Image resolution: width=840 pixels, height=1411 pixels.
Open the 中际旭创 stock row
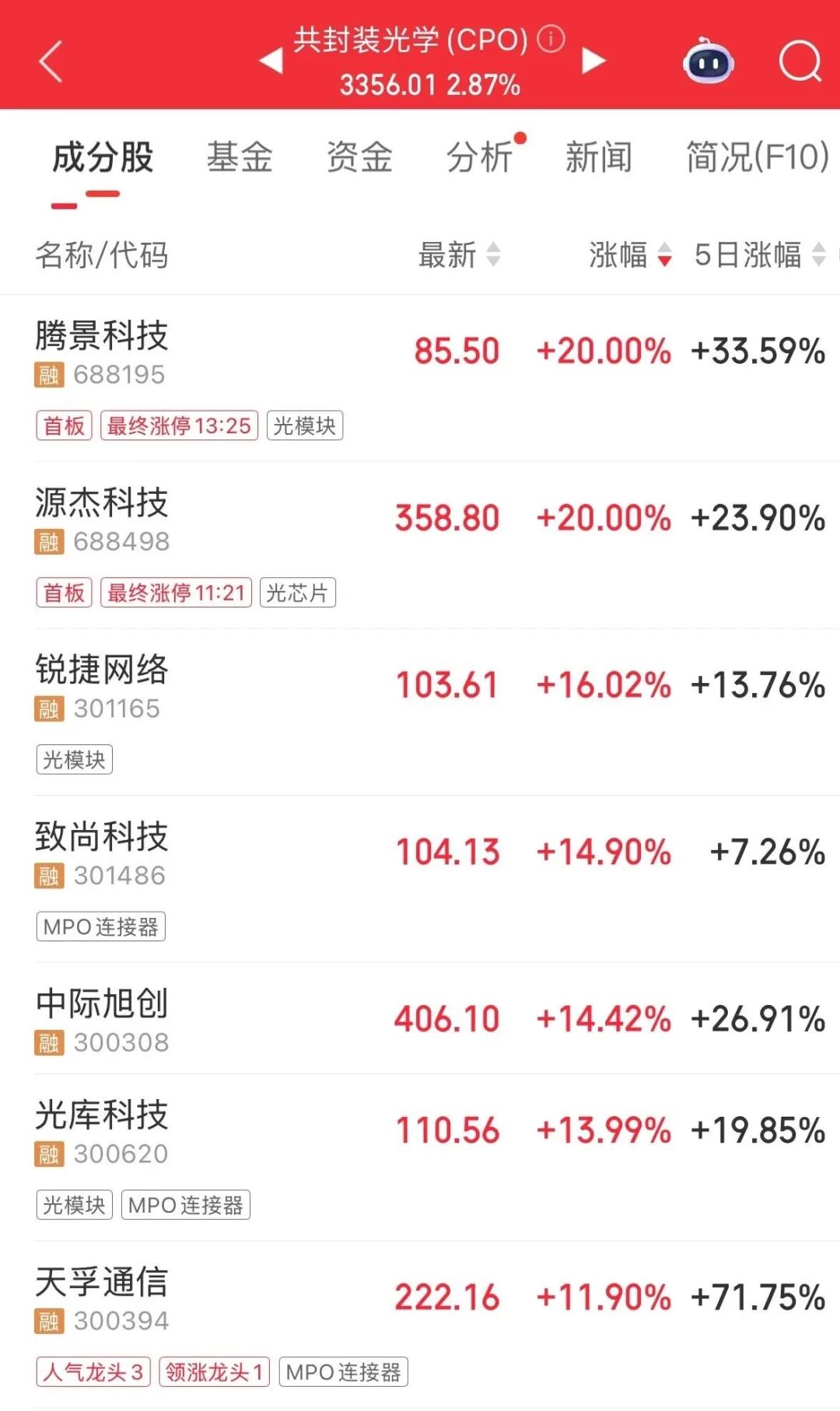[420, 1019]
